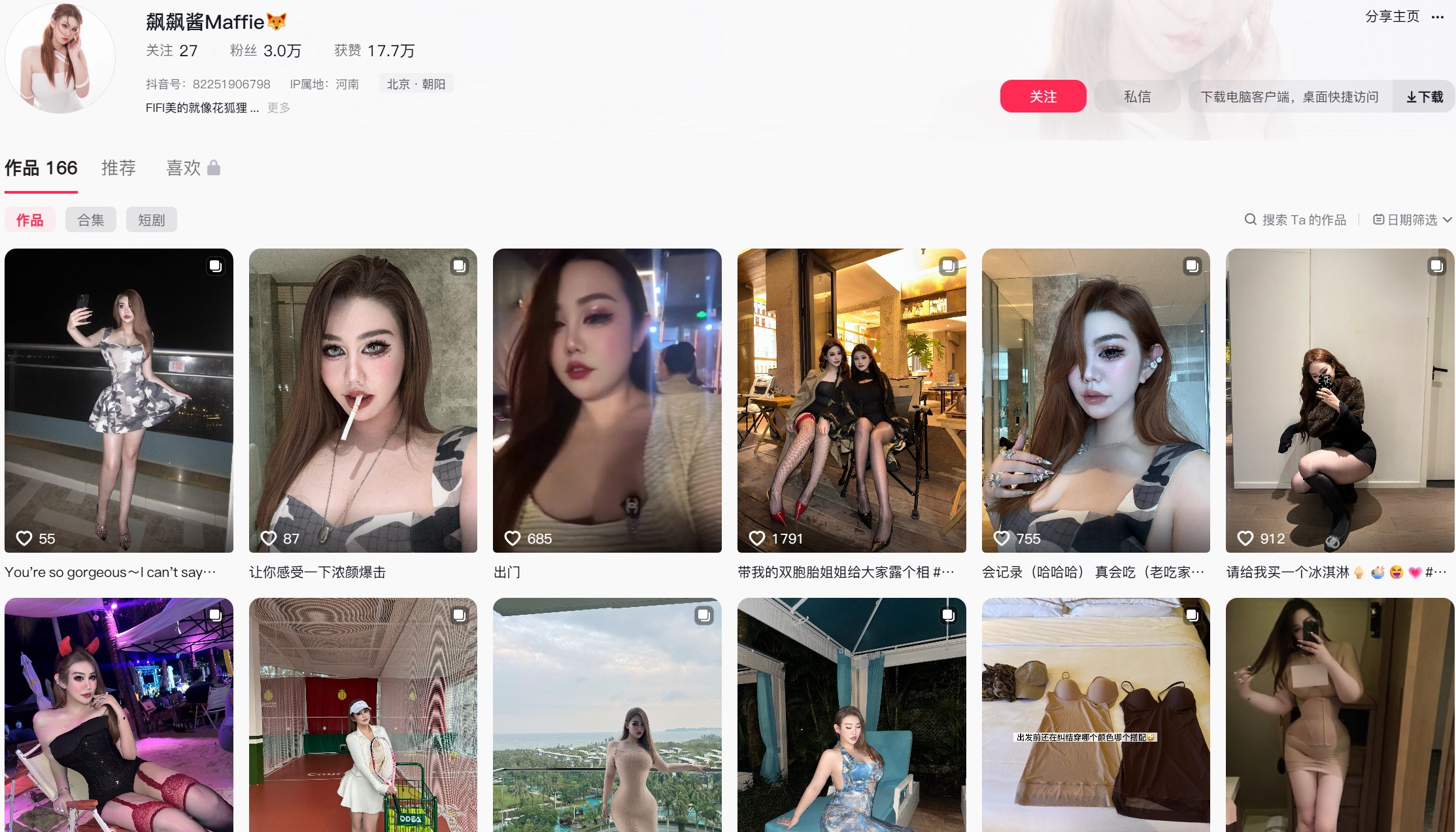Tap 搜索 Ta 的作品 search field
1456x832 pixels.
(1296, 220)
